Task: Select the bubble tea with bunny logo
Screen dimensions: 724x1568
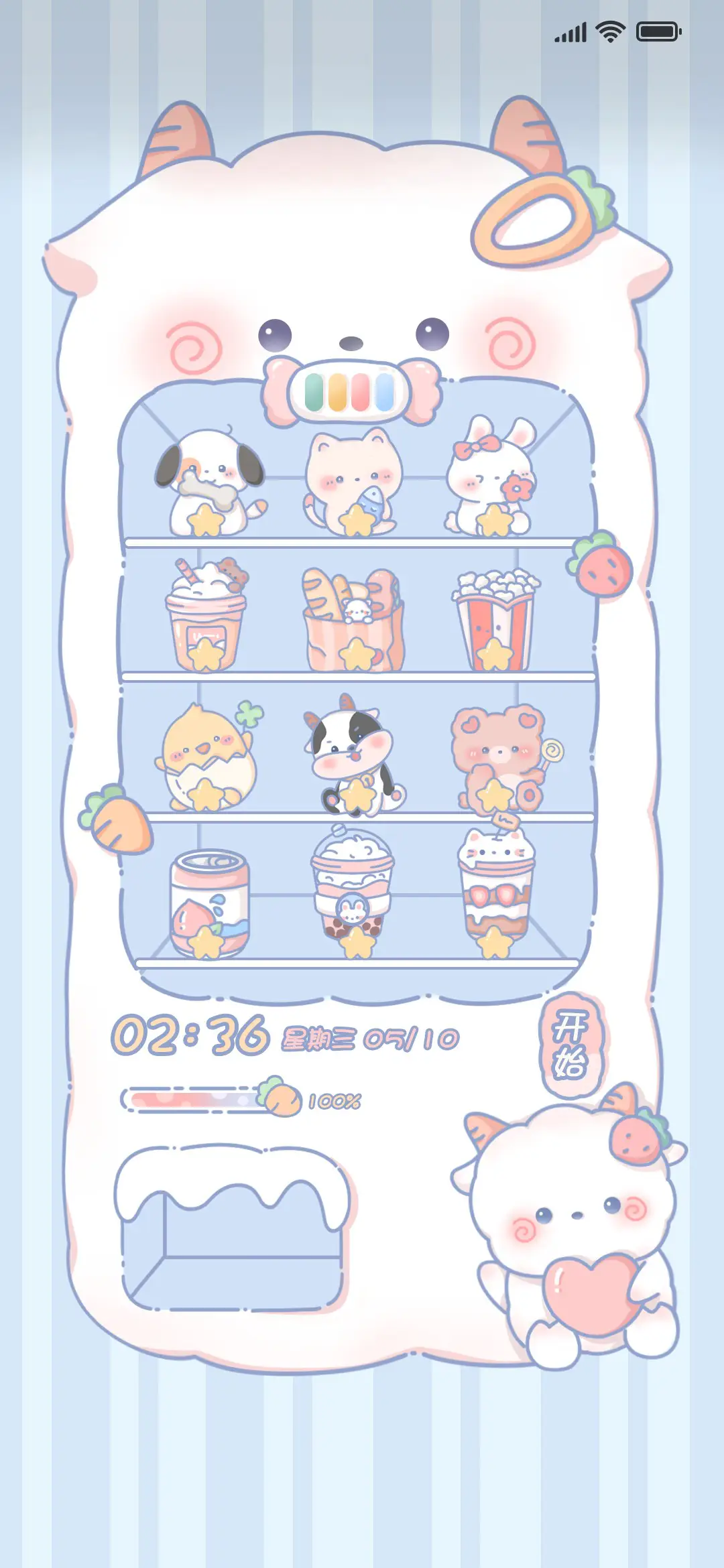Action: [x=352, y=891]
